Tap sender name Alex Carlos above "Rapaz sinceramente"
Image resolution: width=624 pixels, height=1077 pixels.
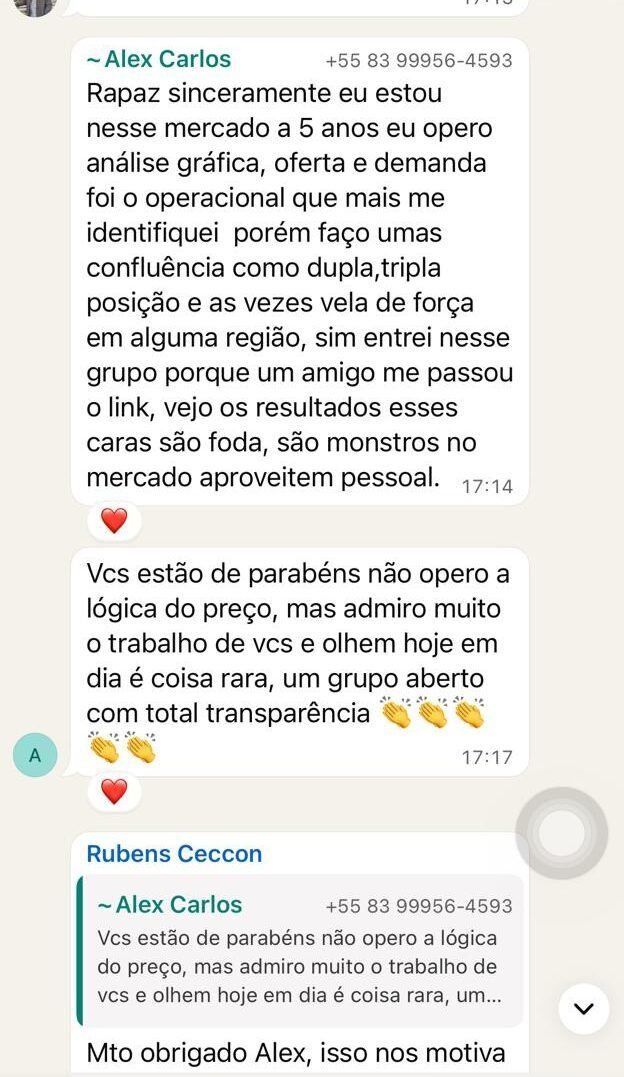[159, 59]
